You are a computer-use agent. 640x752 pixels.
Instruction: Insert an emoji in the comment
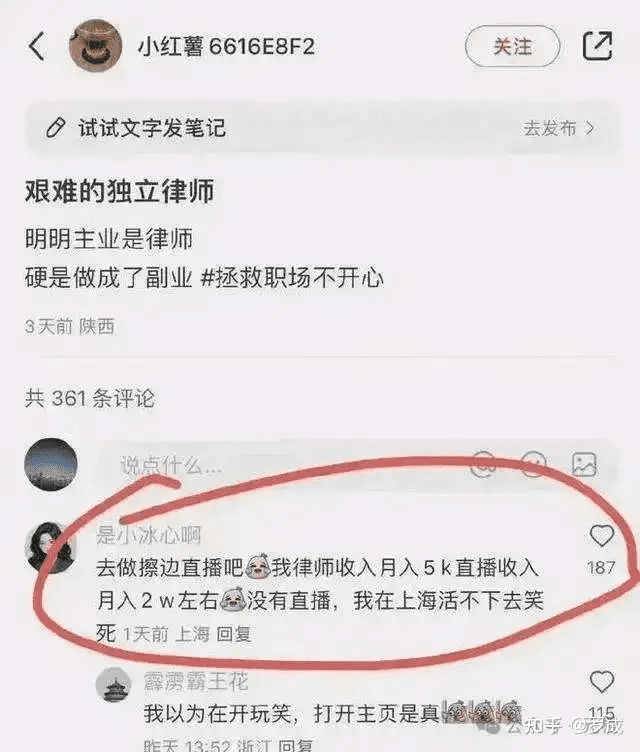point(534,463)
